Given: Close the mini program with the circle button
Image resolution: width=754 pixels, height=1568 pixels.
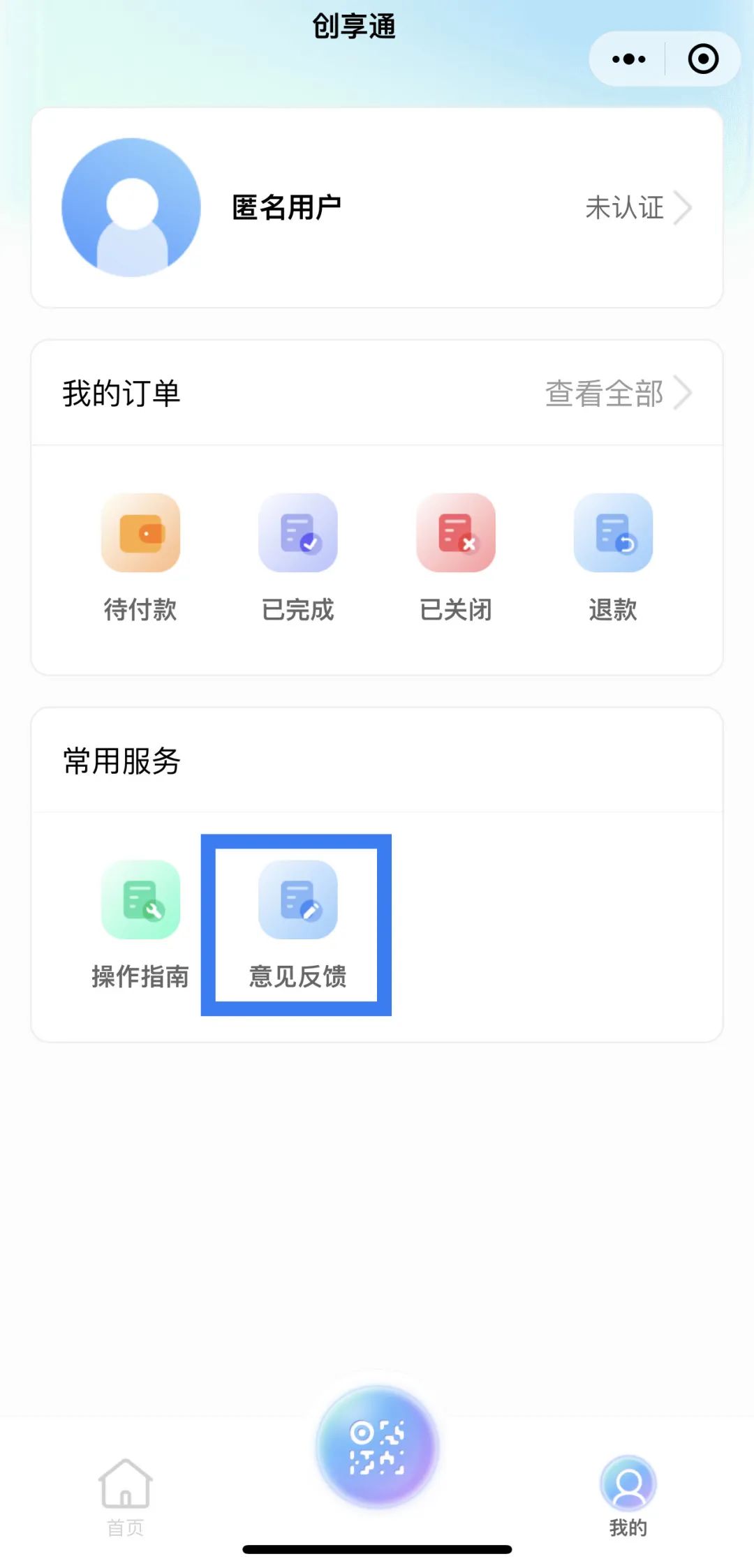Looking at the screenshot, I should pyautogui.click(x=703, y=59).
